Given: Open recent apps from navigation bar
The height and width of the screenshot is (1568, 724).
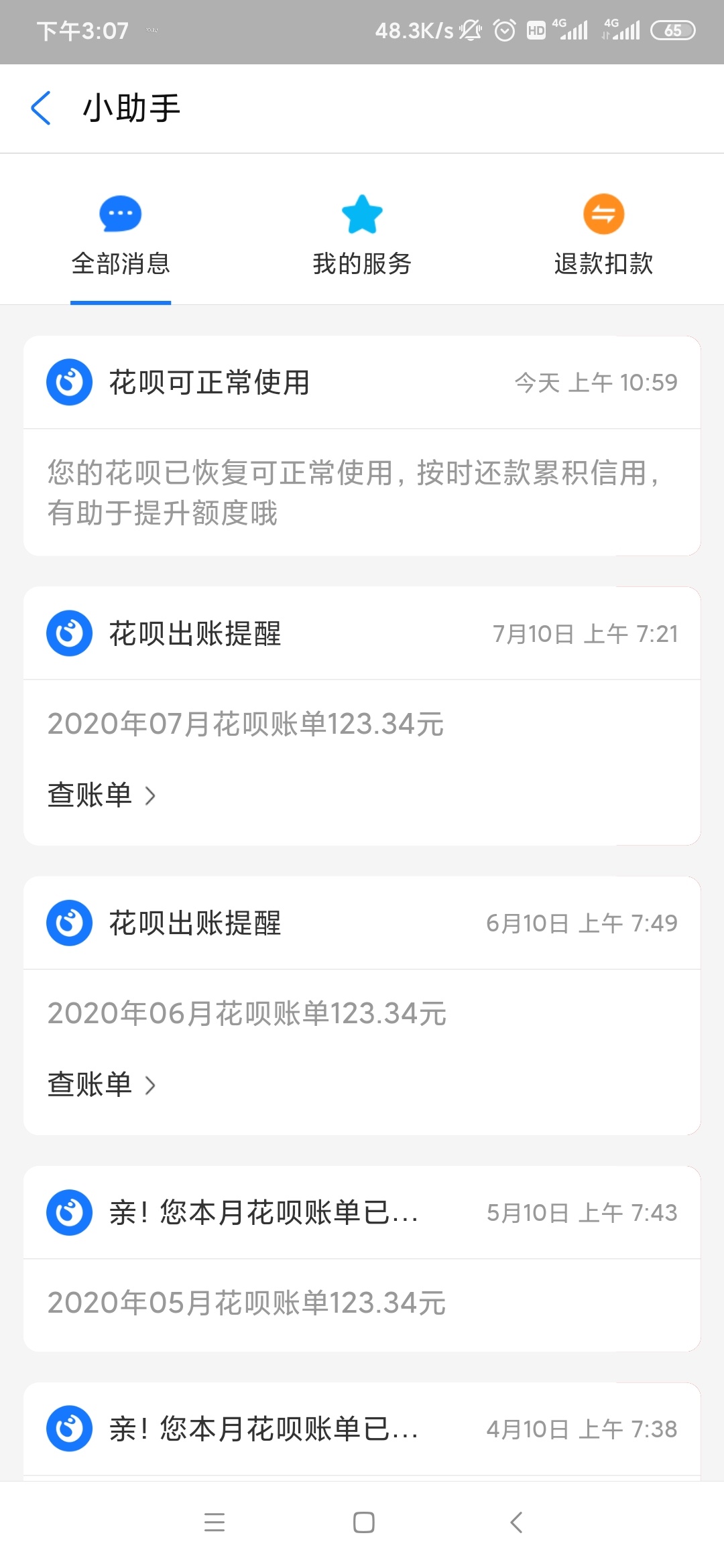Looking at the screenshot, I should (215, 1522).
